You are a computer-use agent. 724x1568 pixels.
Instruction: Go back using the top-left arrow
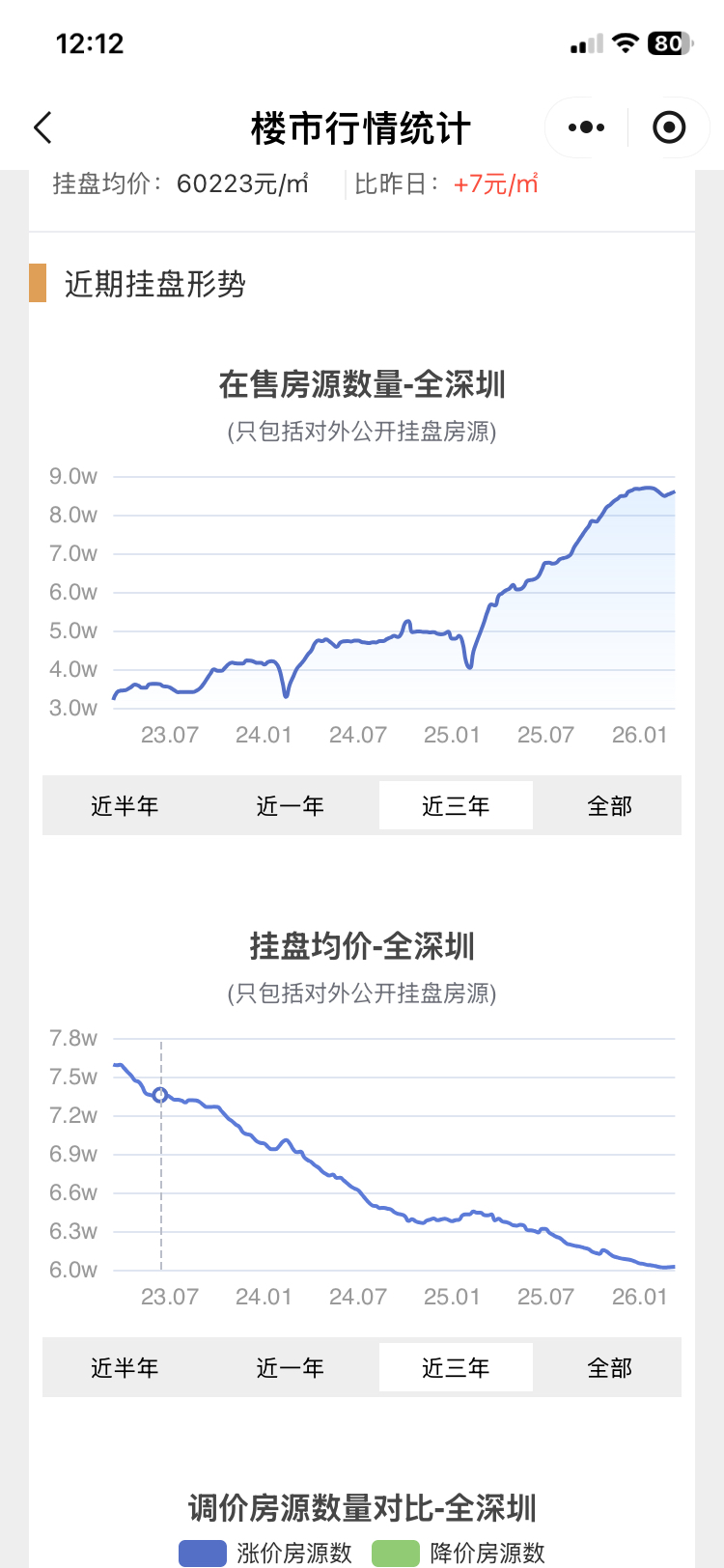42,127
